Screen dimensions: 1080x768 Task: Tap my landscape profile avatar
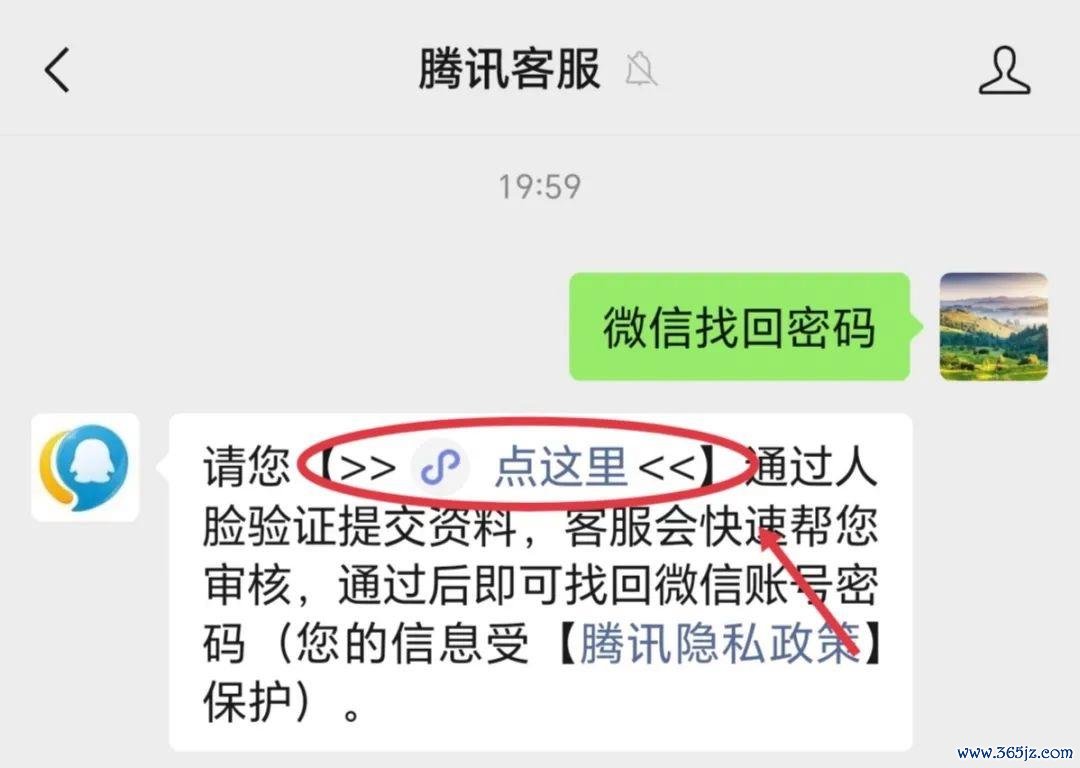point(993,327)
